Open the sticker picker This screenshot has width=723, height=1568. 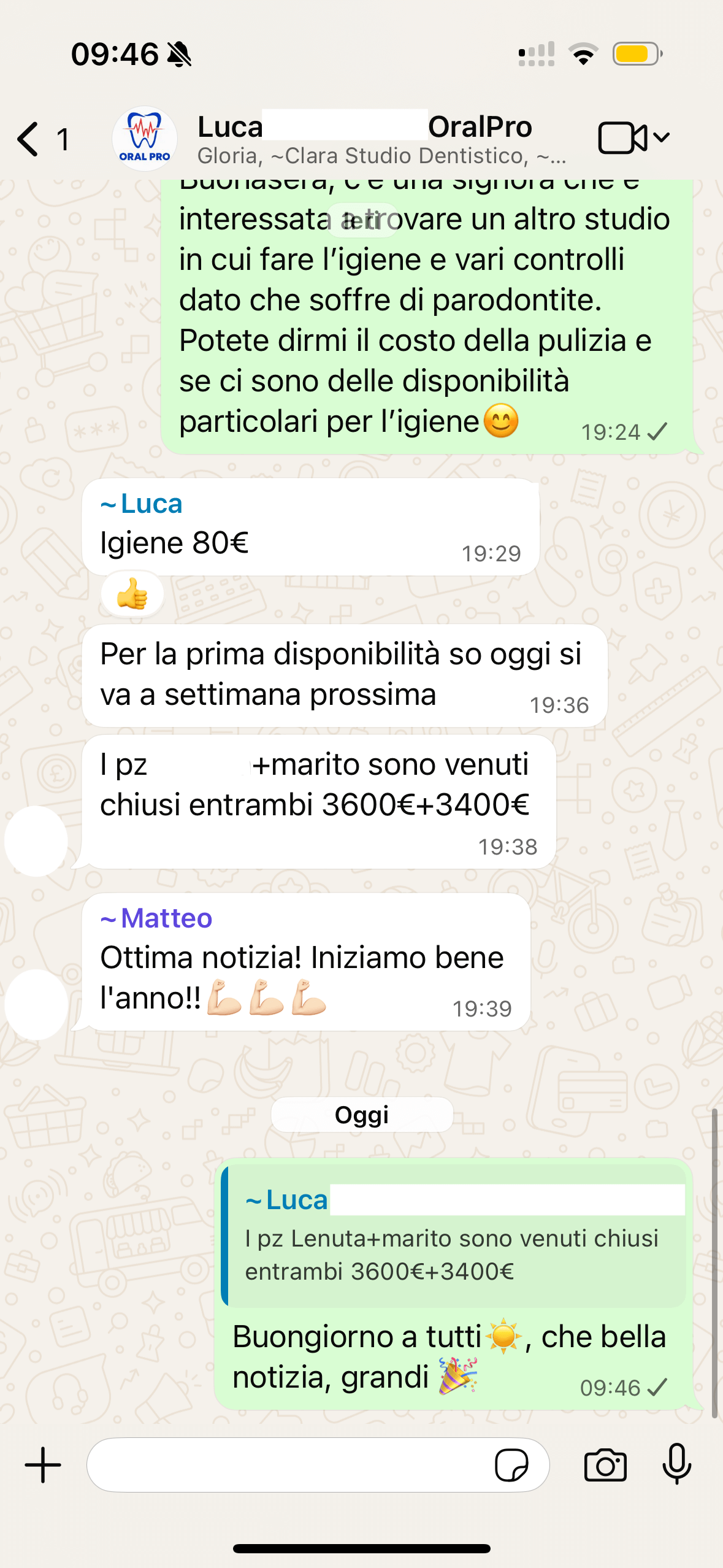coord(511,1465)
